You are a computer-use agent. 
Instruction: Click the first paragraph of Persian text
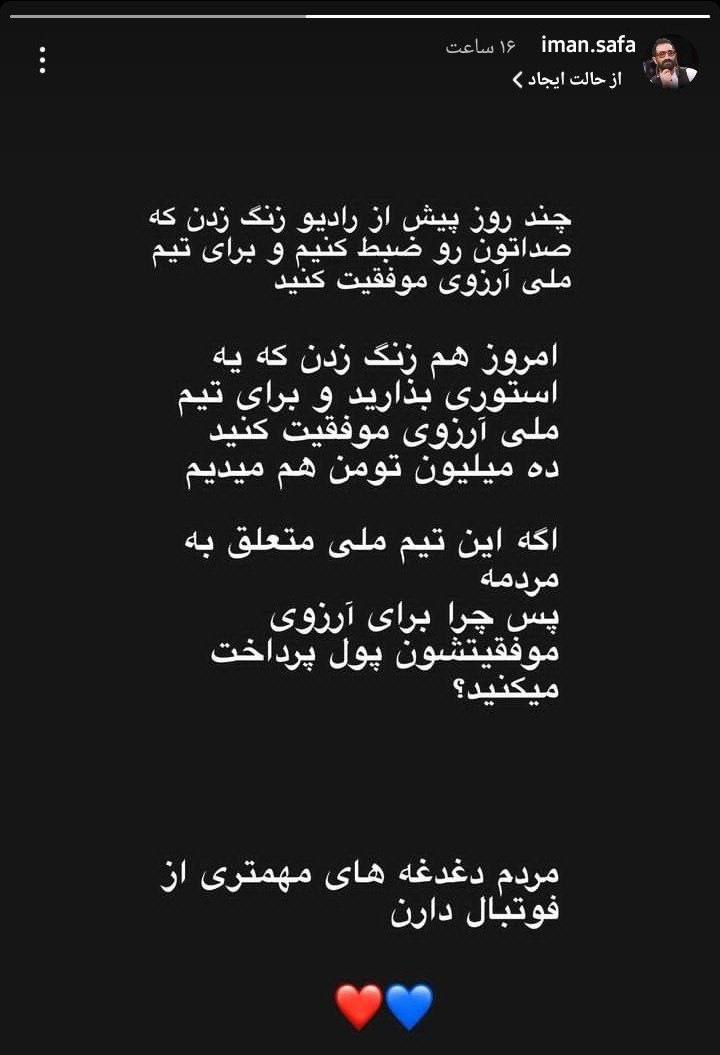tap(360, 250)
